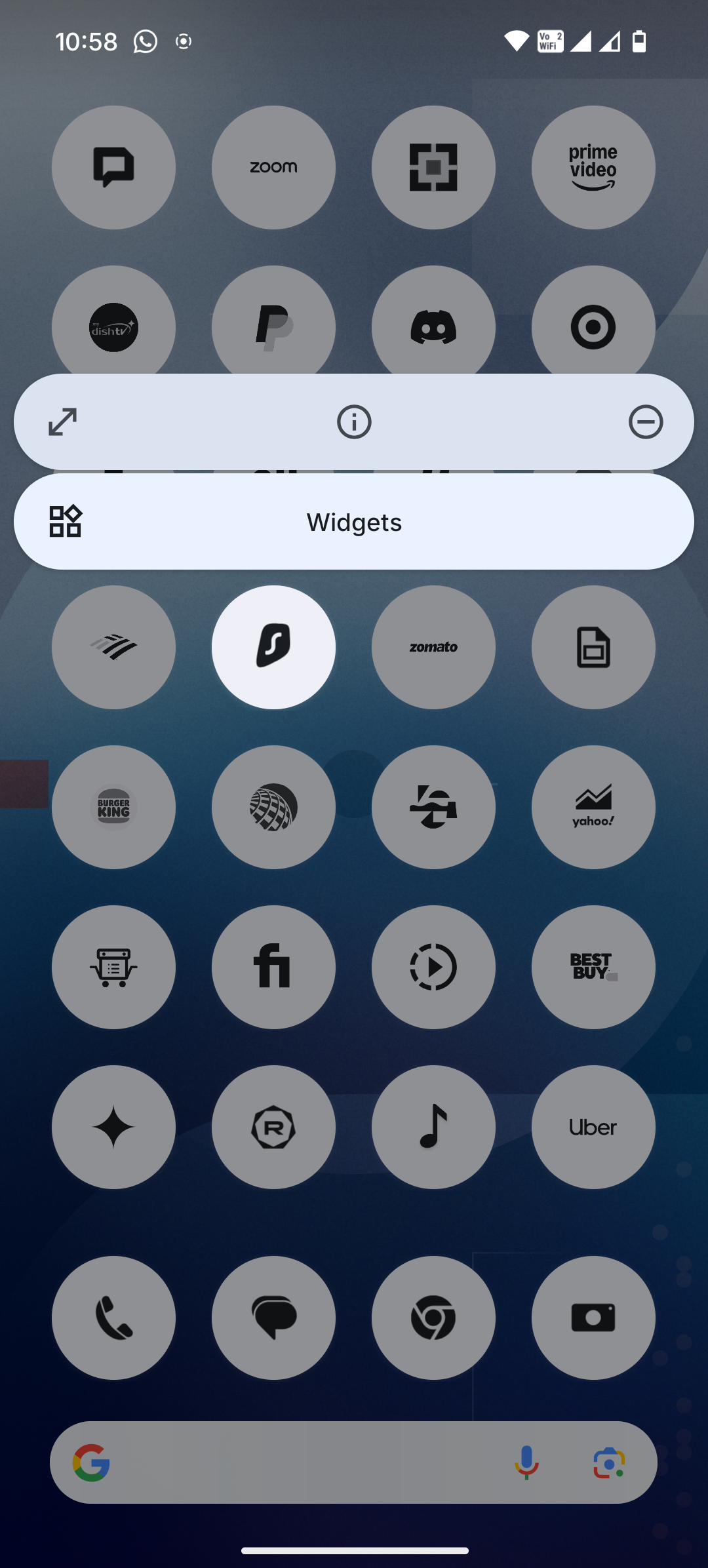708x1568 pixels.
Task: Open the Camera app
Action: point(593,1318)
